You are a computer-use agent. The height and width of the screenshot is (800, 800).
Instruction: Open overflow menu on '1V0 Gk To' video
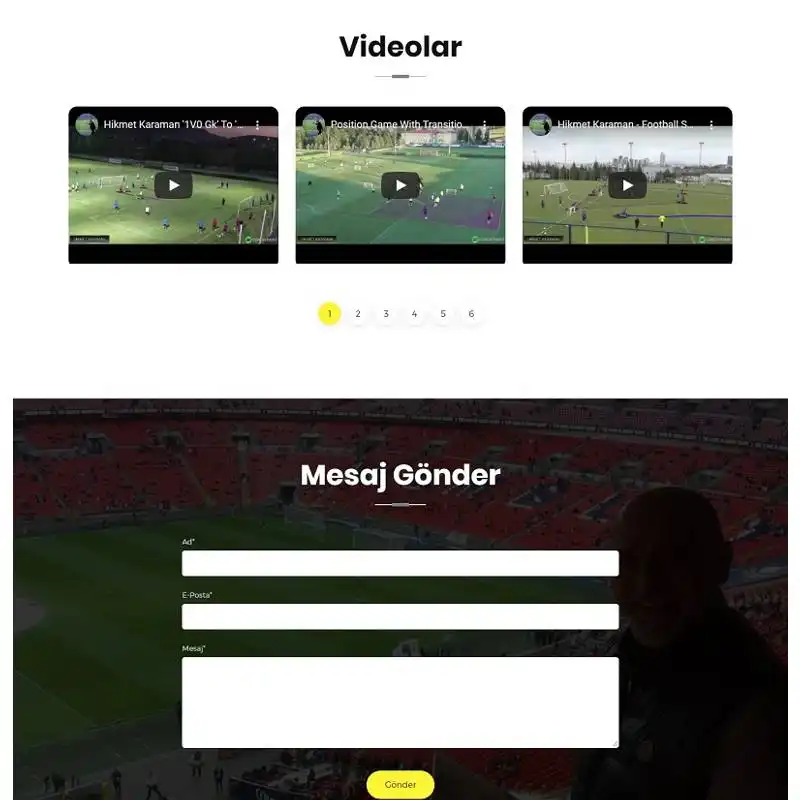258,125
